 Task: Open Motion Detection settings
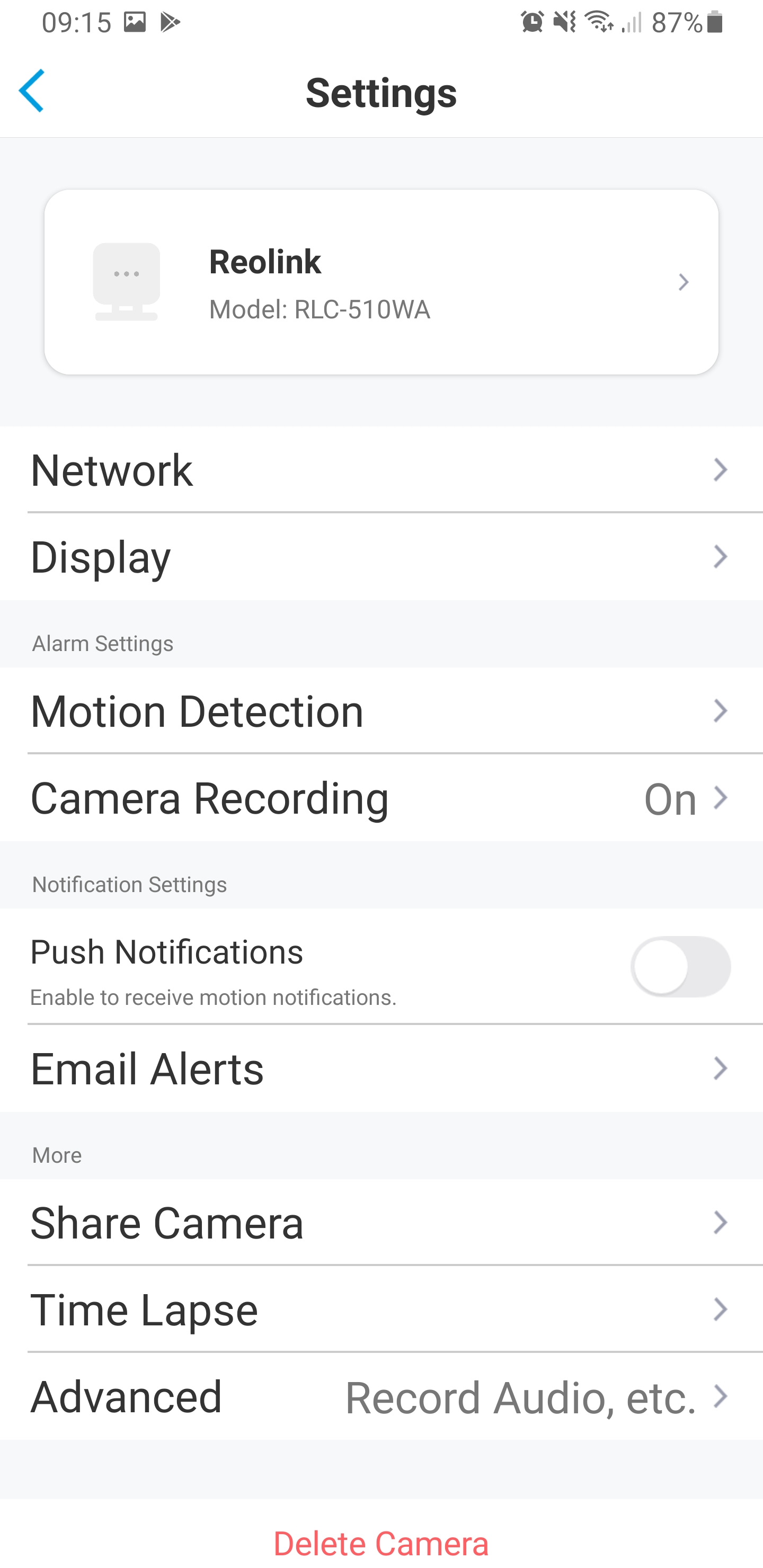[381, 710]
